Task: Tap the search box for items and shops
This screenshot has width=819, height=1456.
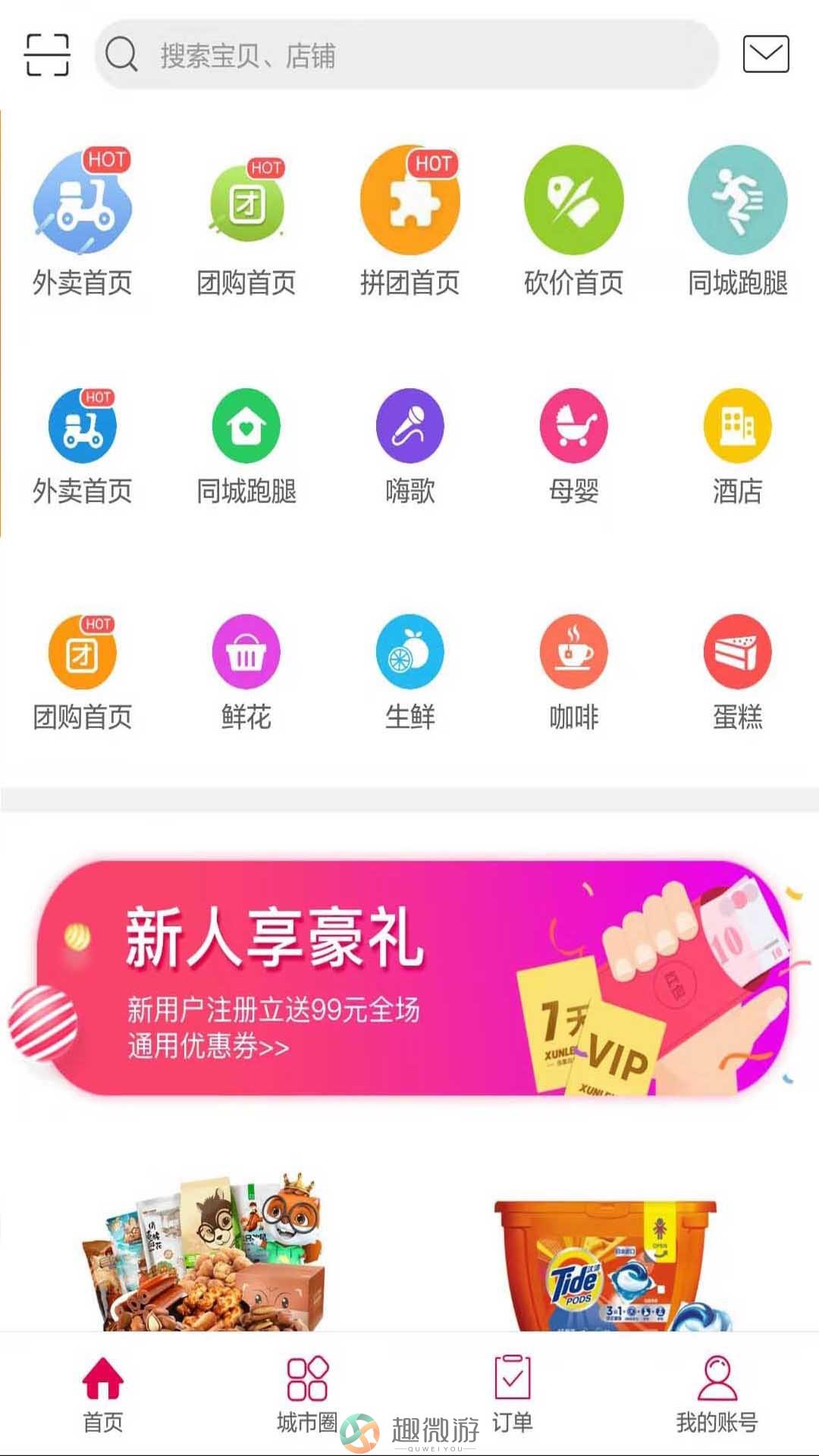Action: point(406,55)
